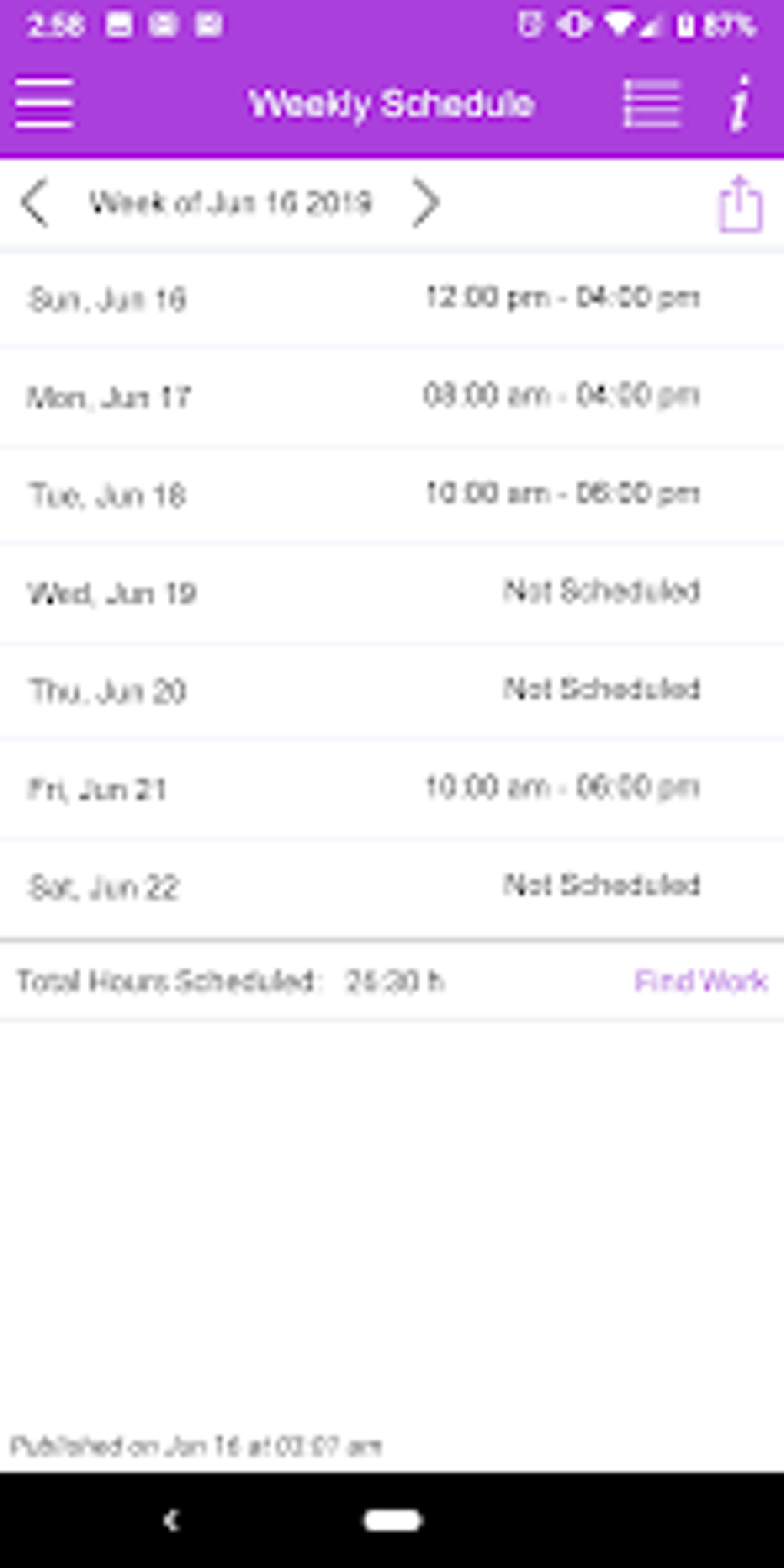Share the weekly schedule
Viewport: 784px width, 1568px height.
tap(740, 204)
